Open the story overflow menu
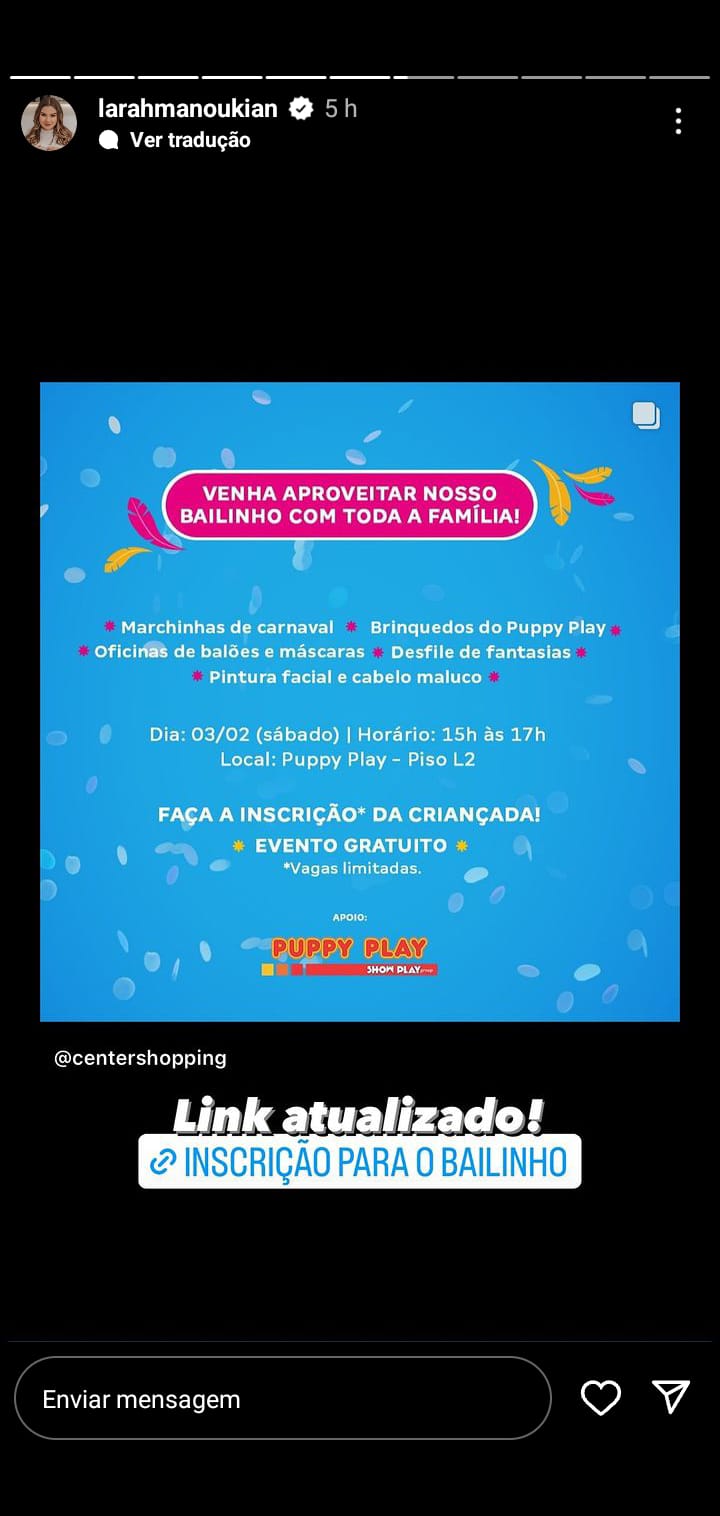The width and height of the screenshot is (720, 1516). [x=678, y=122]
